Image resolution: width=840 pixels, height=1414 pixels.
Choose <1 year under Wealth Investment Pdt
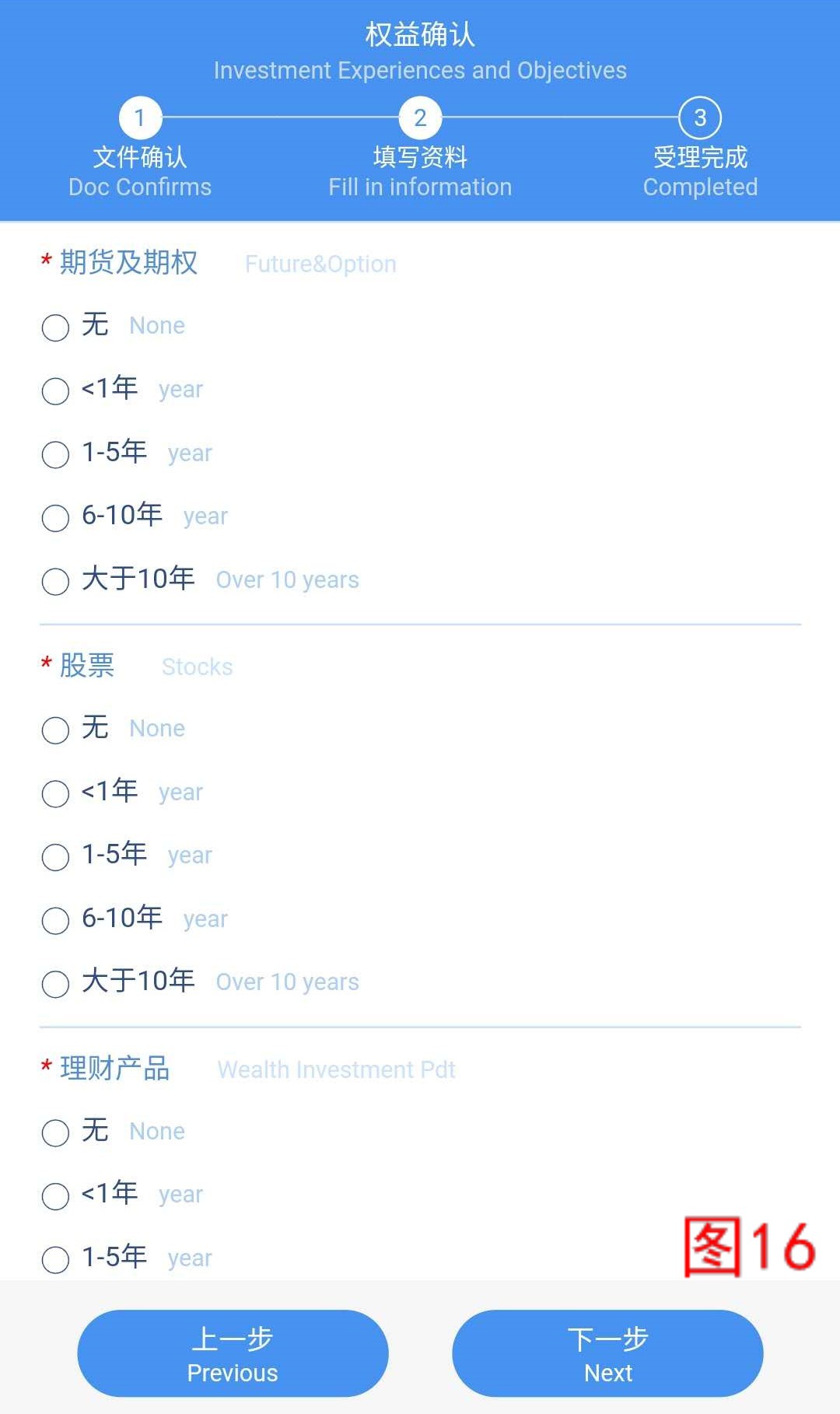(55, 1196)
